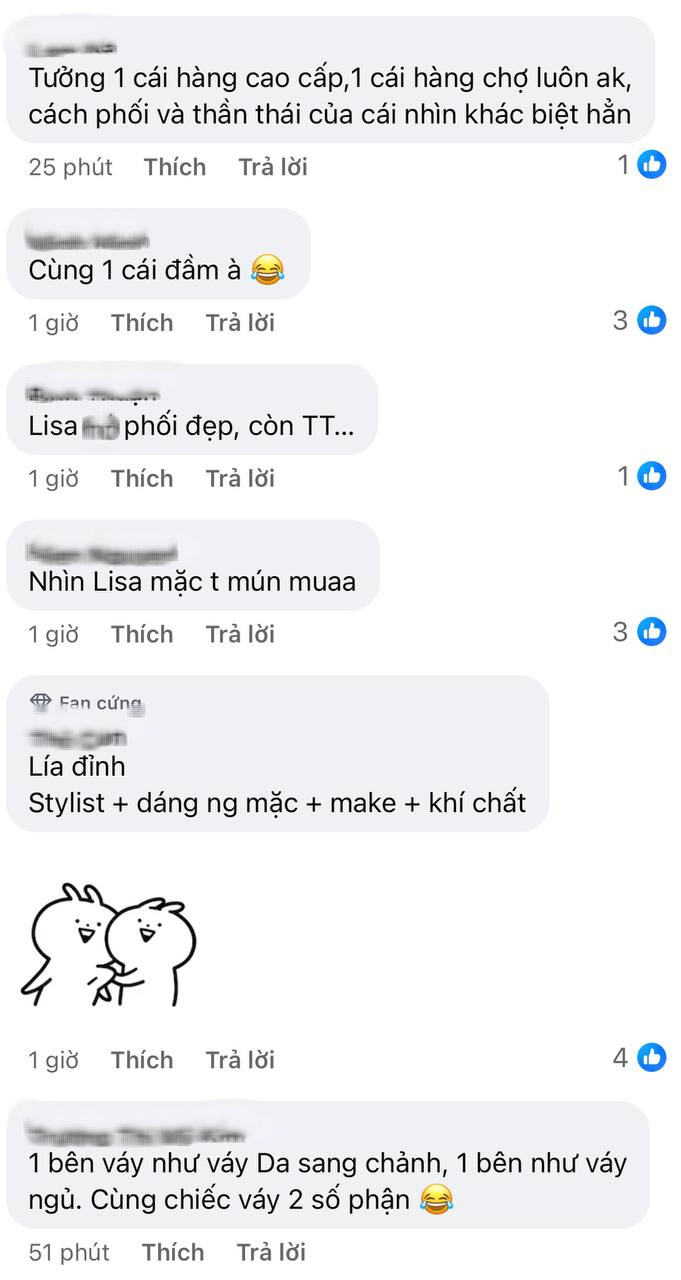The image size is (681, 1280).
Task: Reply to 'Cùng chiếc váy 2 số phận'
Action: (271, 1252)
